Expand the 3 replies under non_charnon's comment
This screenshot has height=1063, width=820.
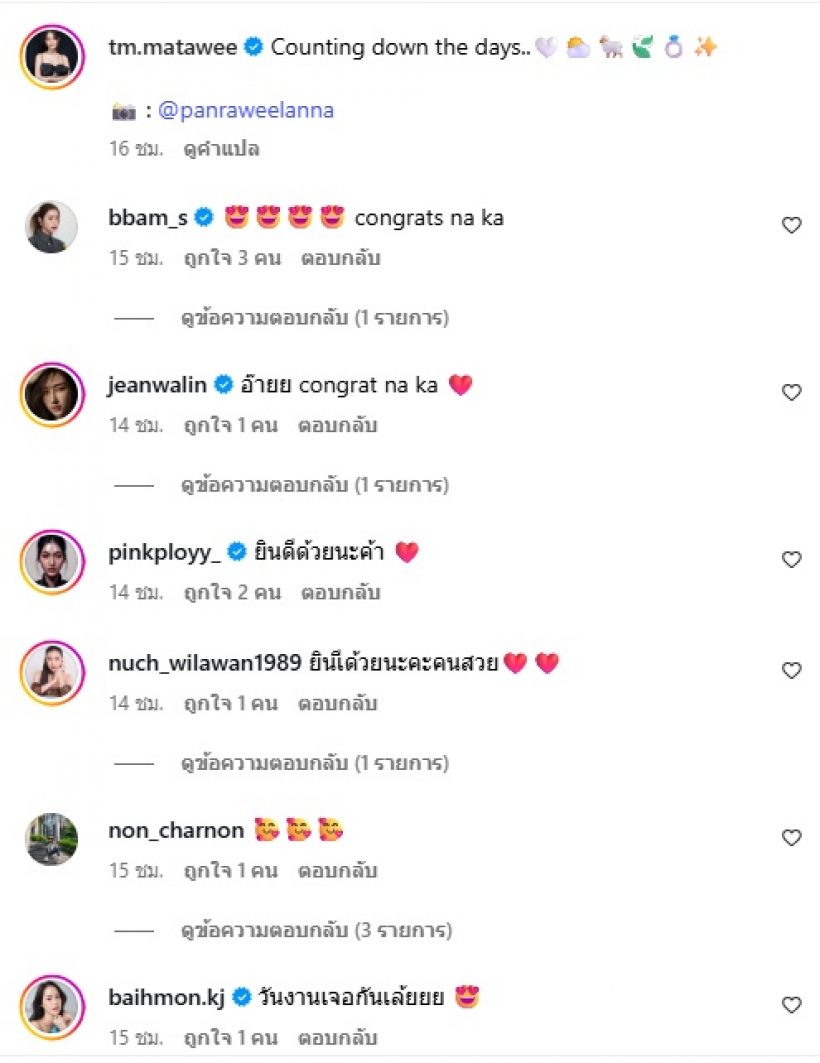316,931
